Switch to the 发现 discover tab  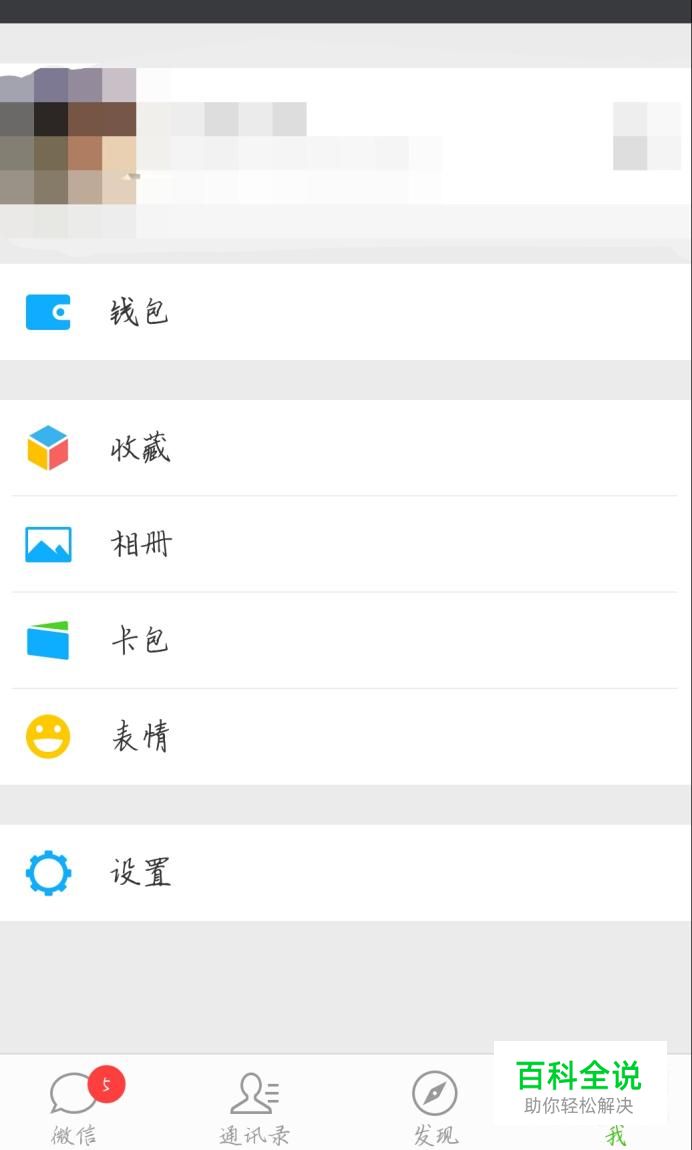[x=435, y=1106]
